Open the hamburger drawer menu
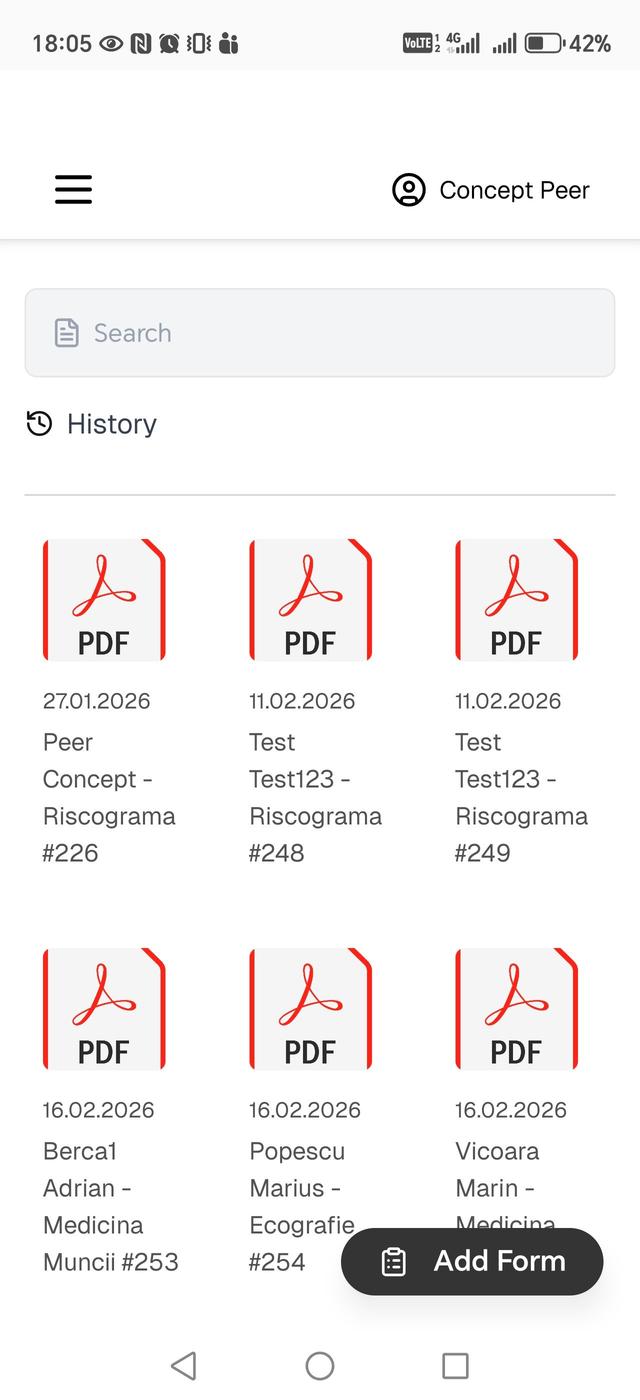640x1400 pixels. 73,189
